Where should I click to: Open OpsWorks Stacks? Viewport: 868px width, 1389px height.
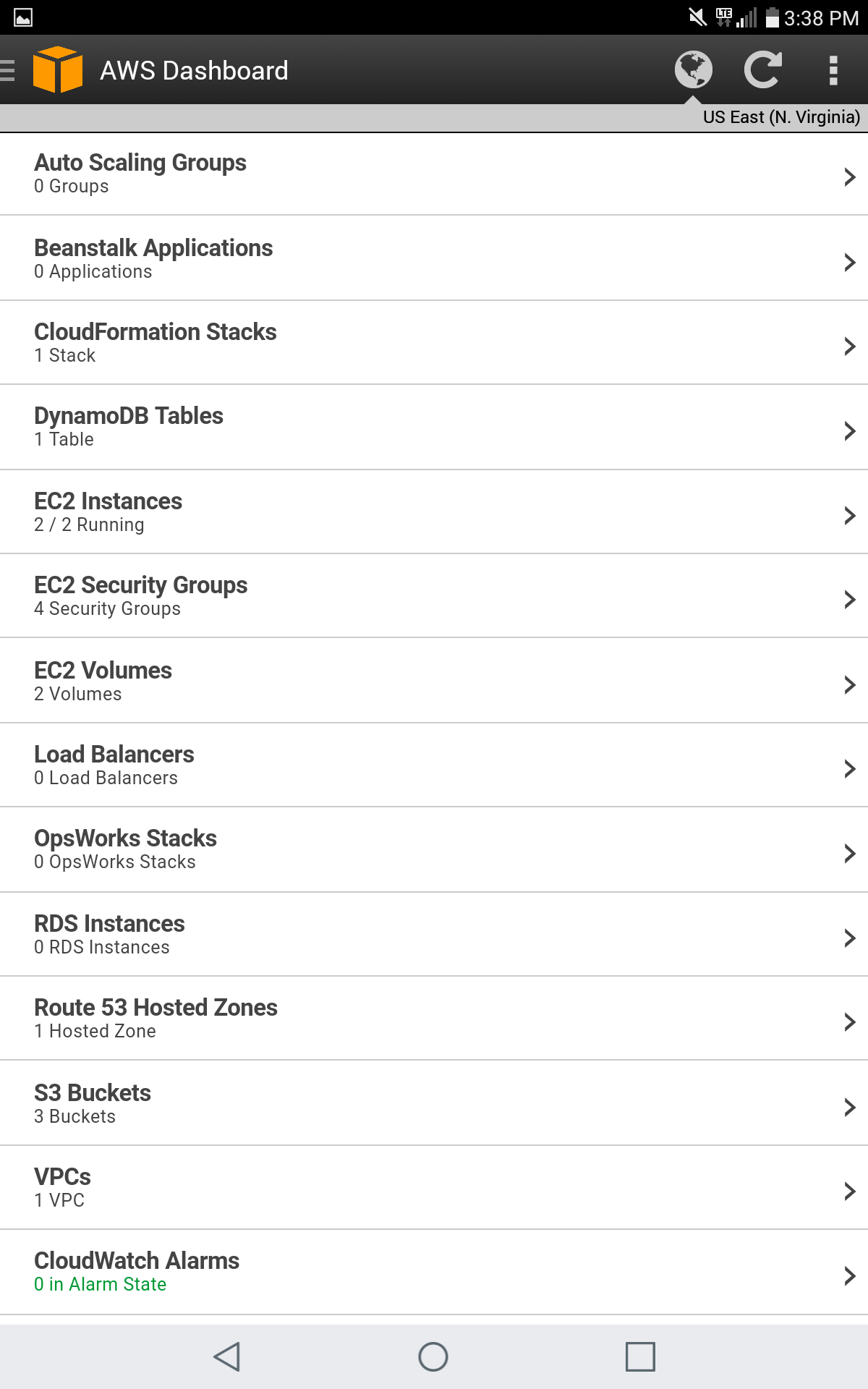click(x=434, y=850)
